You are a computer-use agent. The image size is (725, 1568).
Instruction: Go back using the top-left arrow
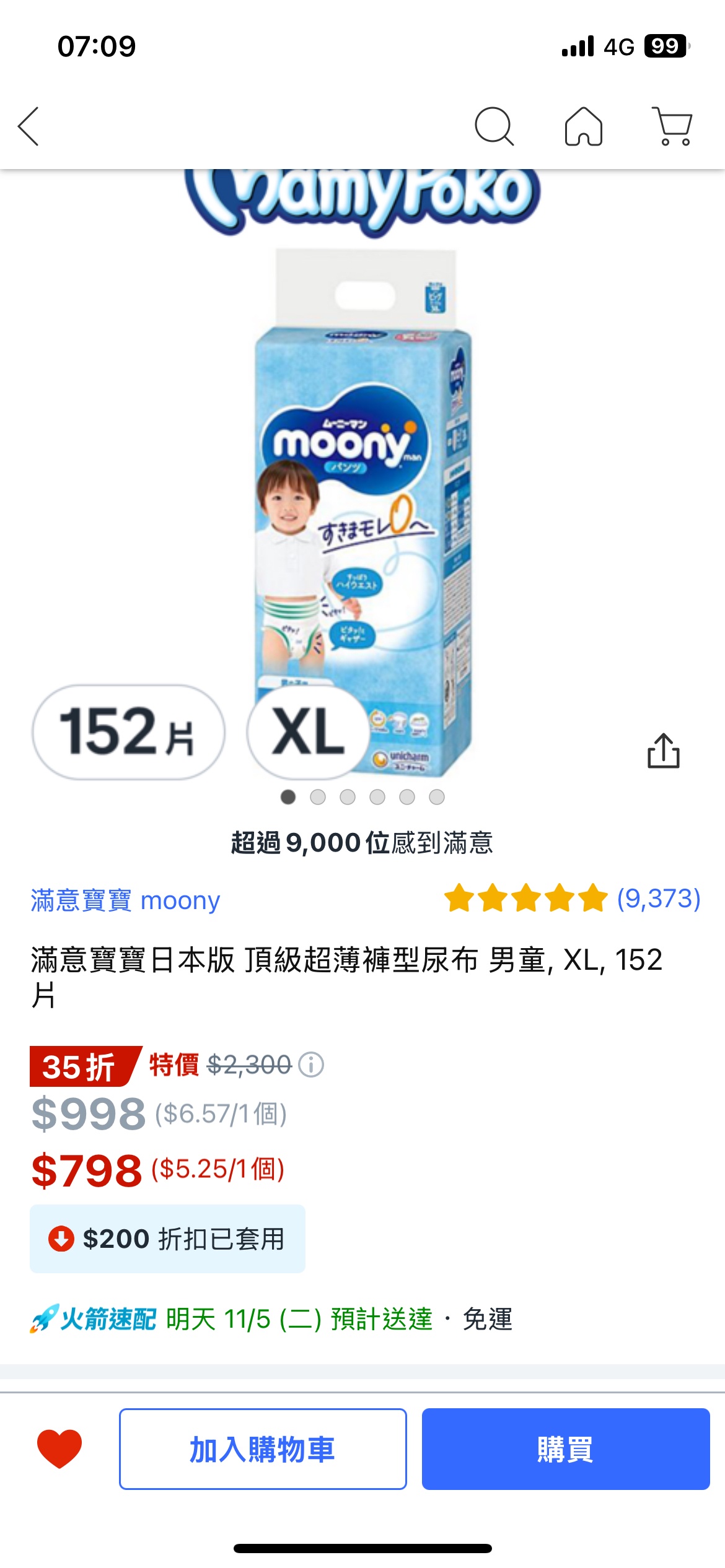[x=29, y=126]
